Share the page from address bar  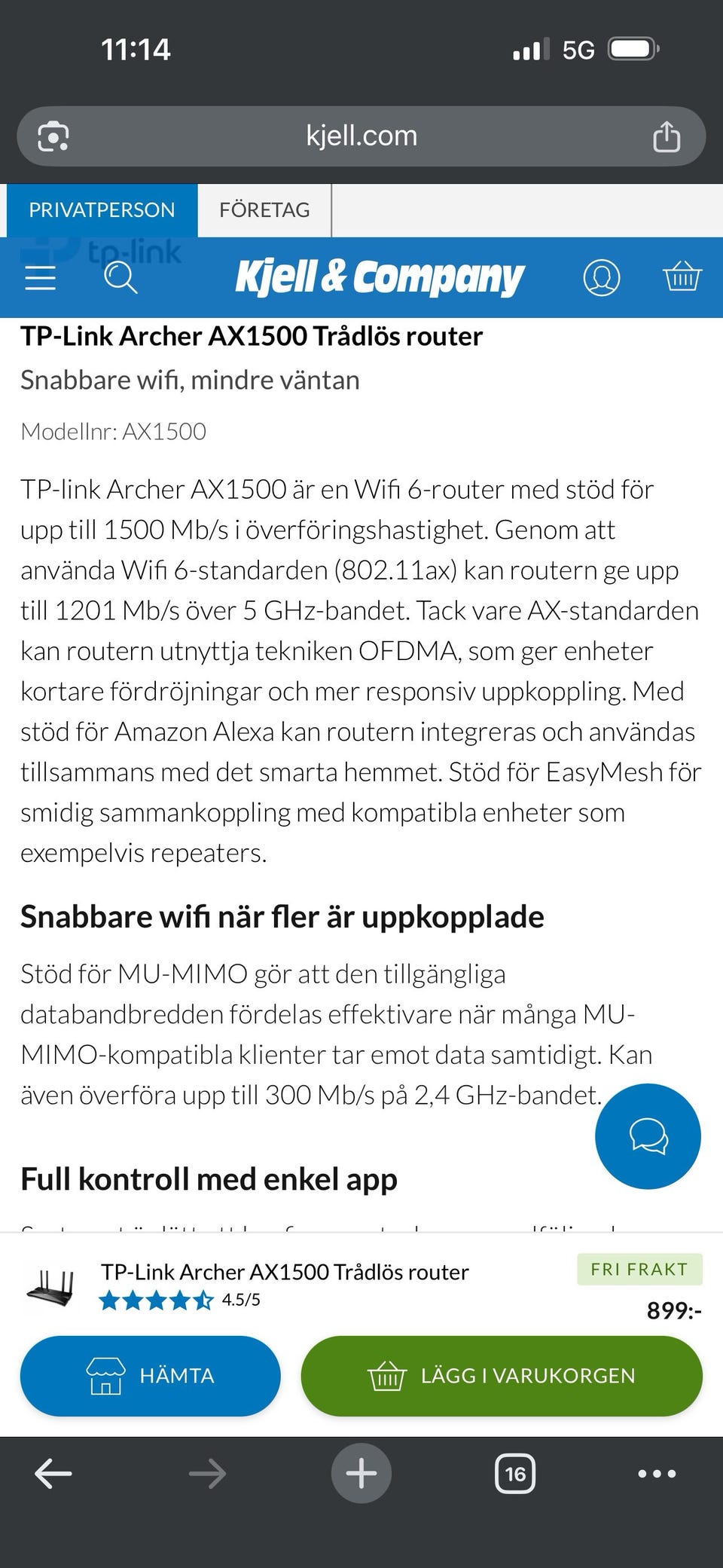667,136
